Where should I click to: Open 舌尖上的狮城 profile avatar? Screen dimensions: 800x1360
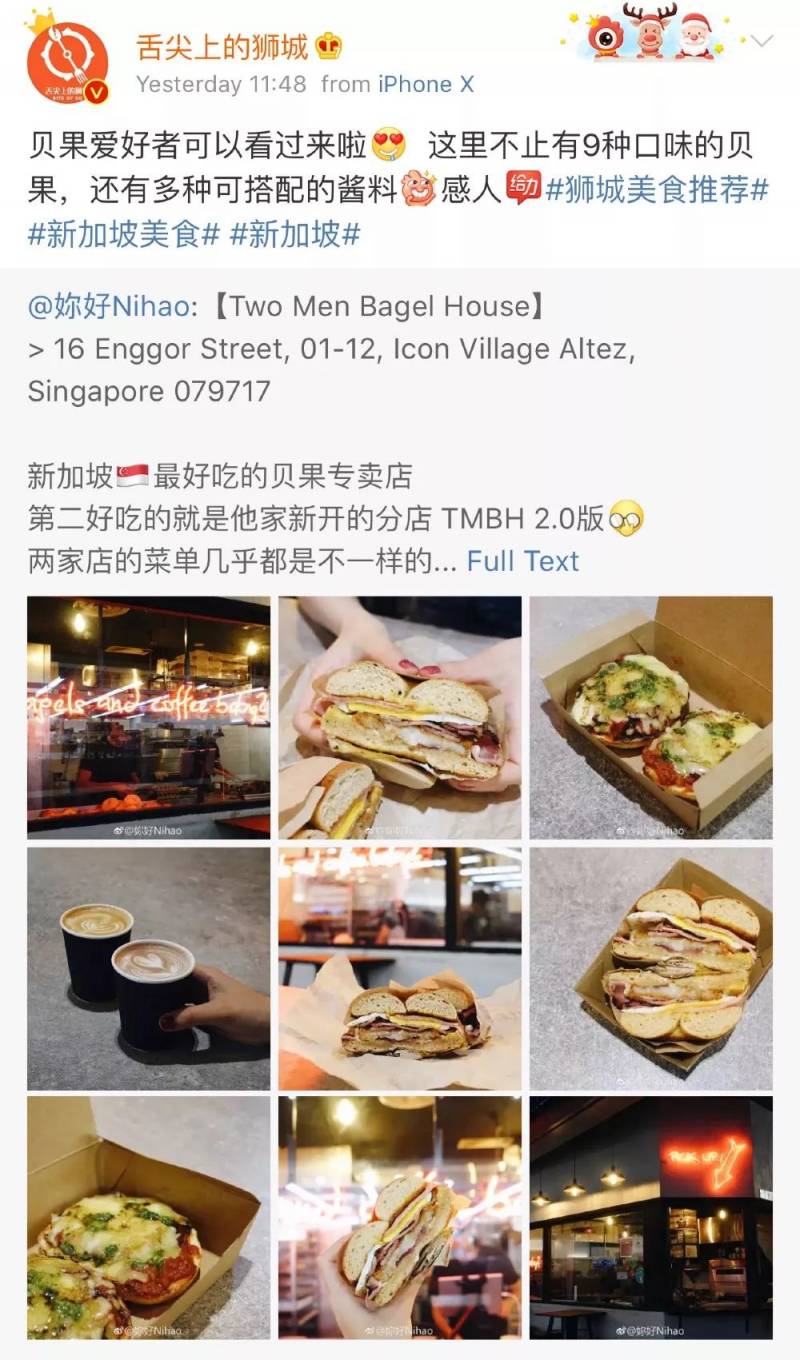(67, 62)
